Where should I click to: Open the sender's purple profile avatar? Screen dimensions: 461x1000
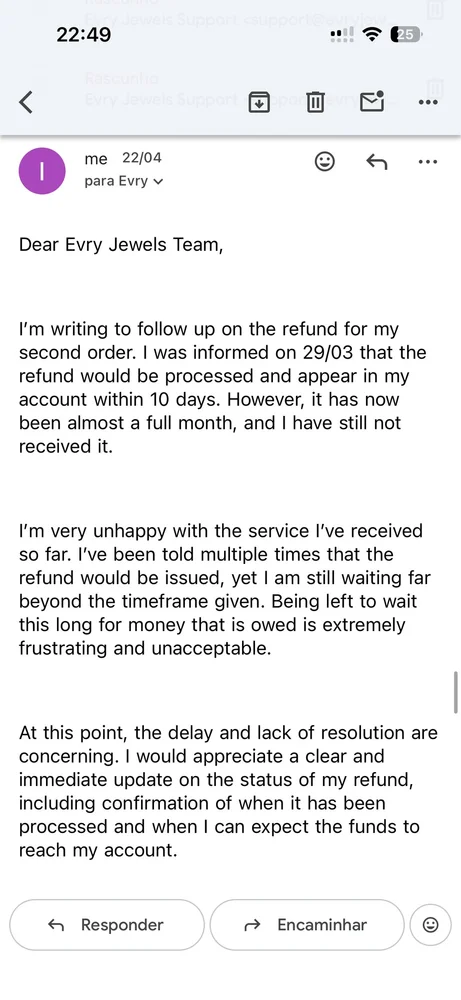42,171
